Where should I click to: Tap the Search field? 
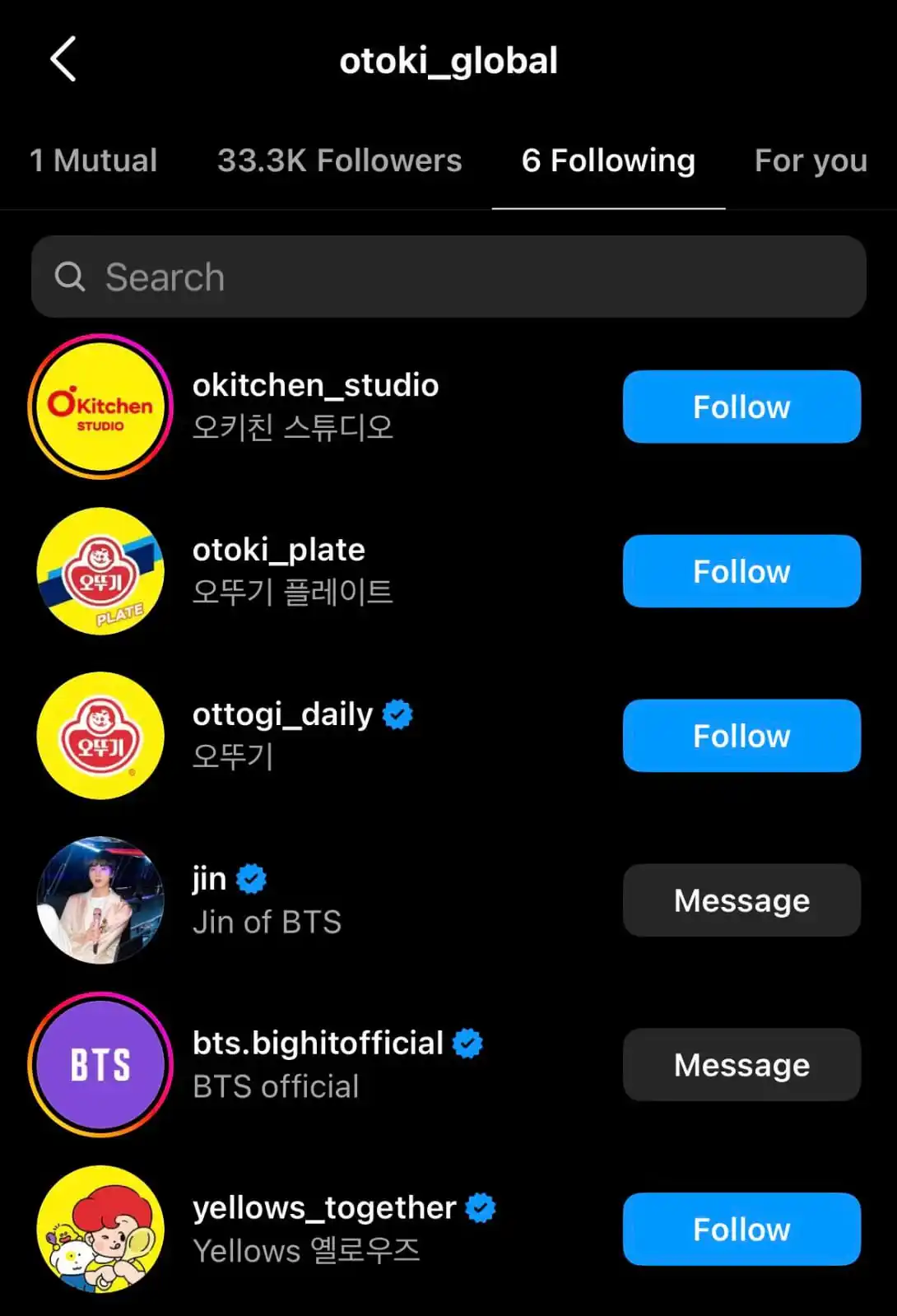448,277
